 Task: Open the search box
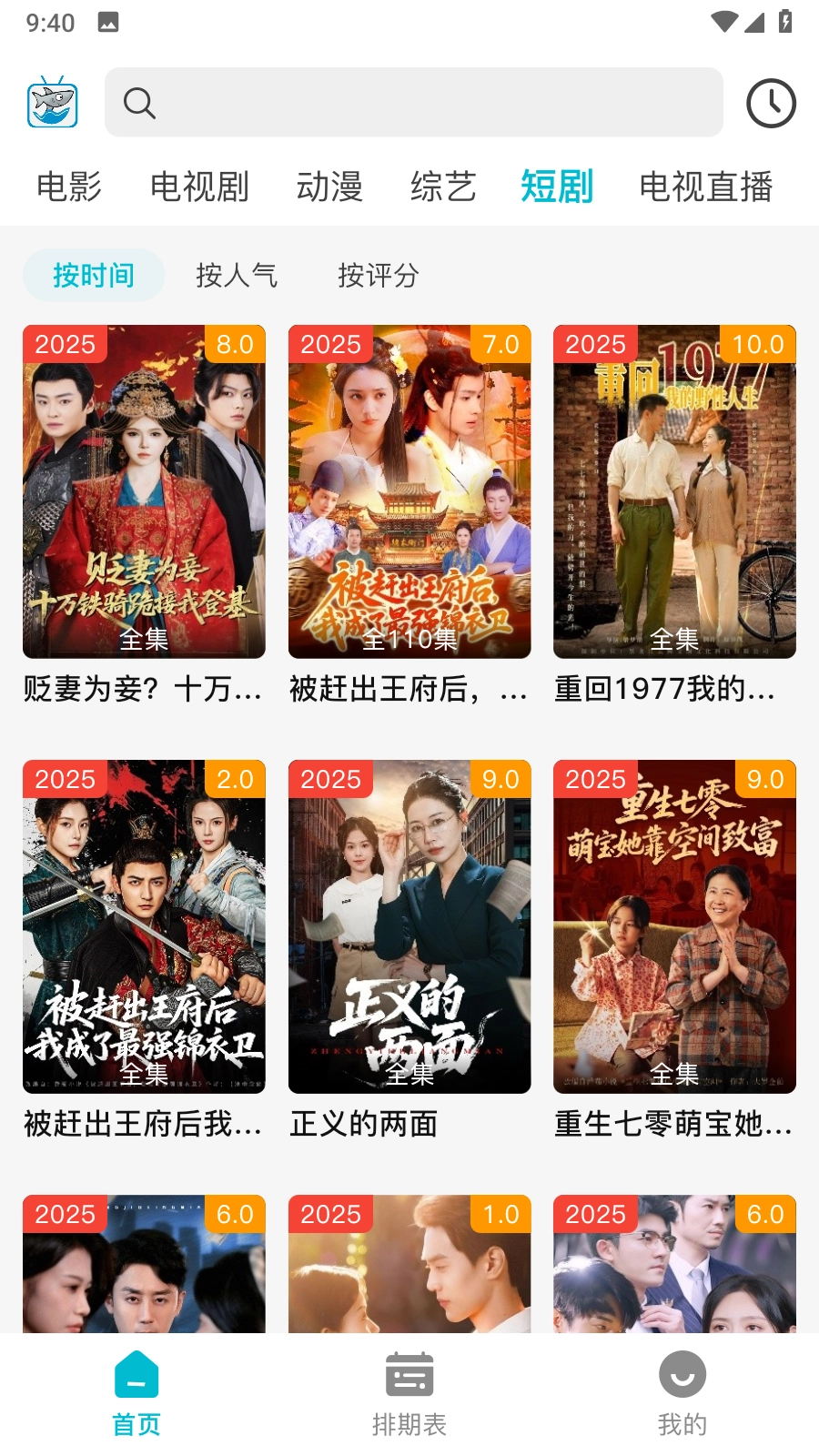pos(414,103)
